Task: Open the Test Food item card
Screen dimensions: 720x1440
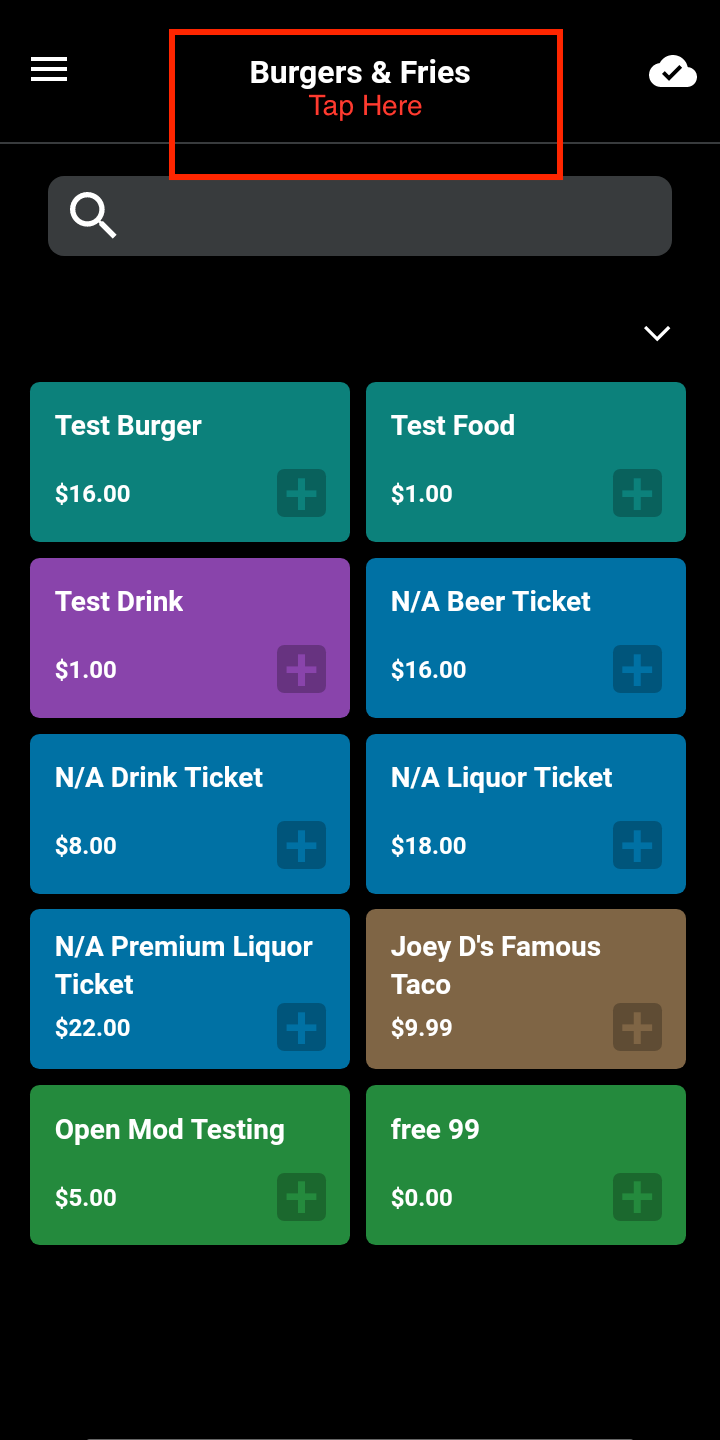Action: point(526,462)
